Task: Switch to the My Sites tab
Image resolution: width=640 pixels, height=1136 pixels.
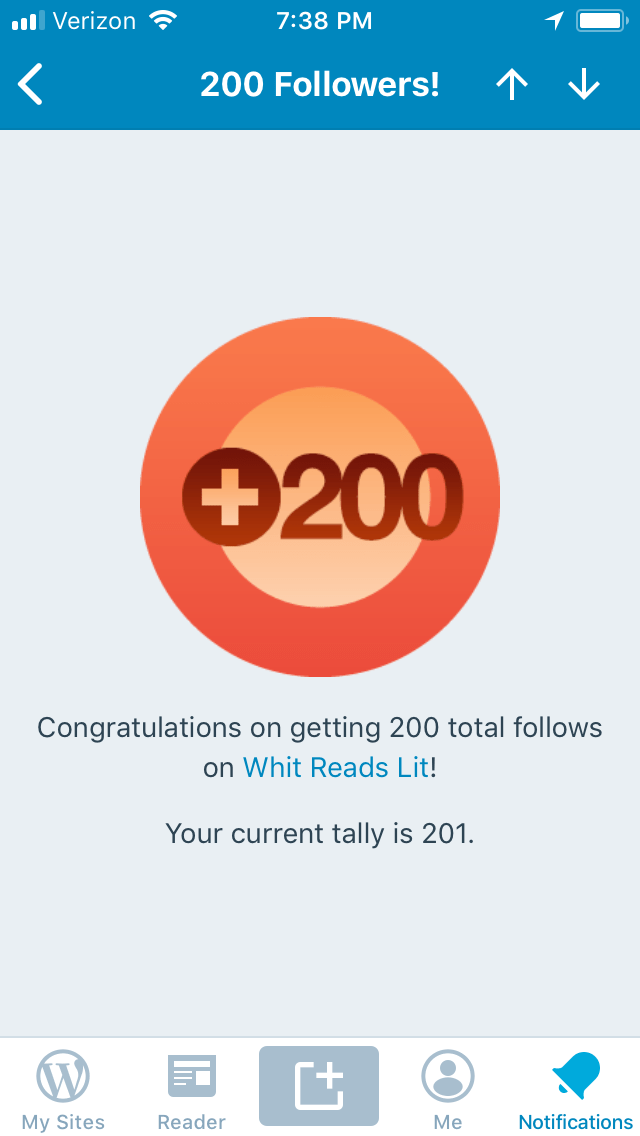Action: tap(63, 1090)
